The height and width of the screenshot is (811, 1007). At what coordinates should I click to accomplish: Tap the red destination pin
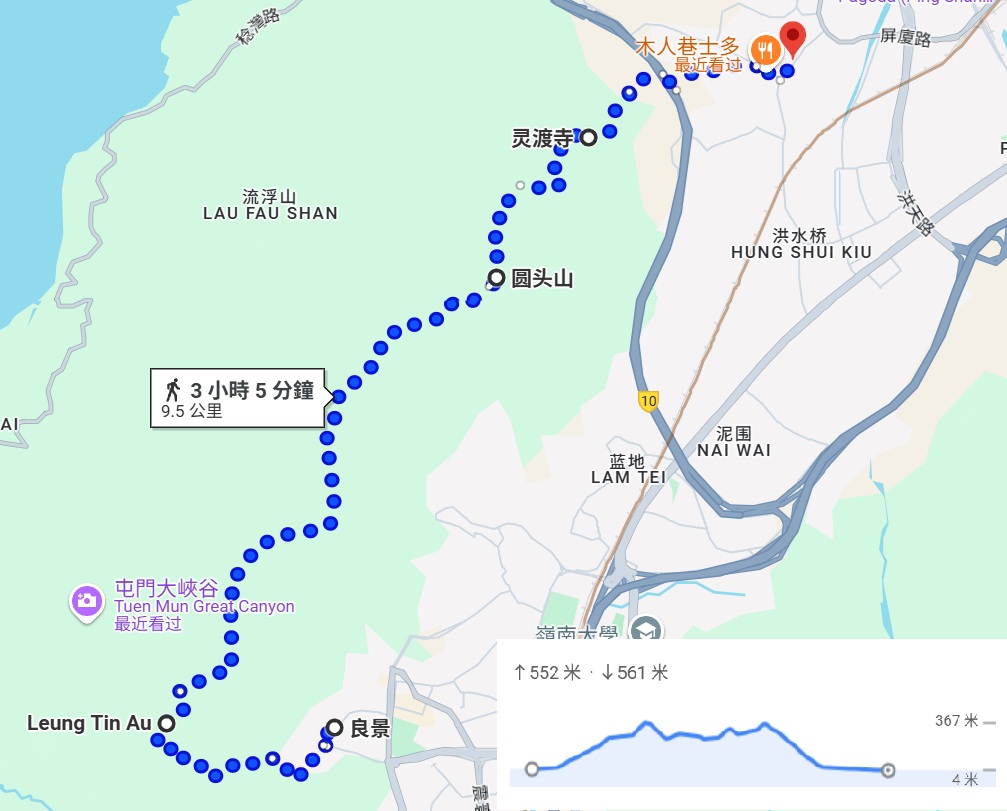(793, 38)
